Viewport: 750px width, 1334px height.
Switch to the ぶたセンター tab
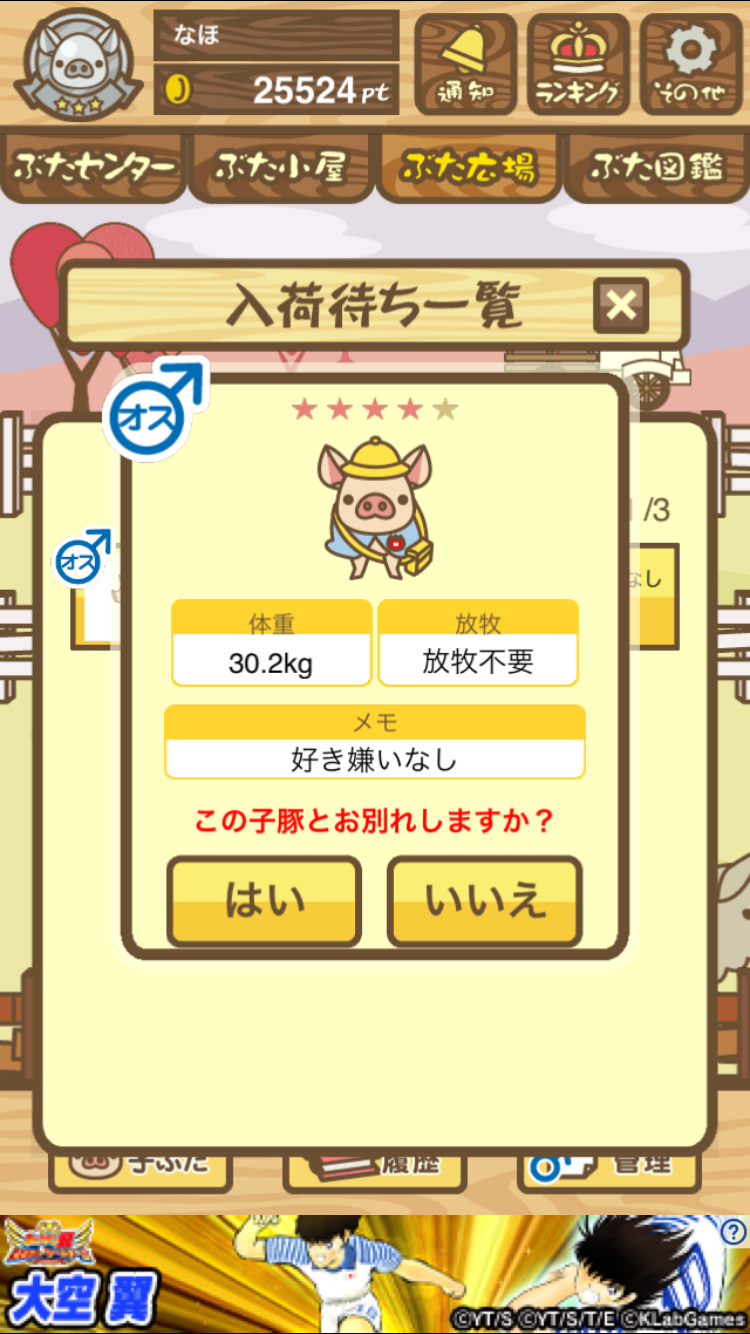tap(94, 167)
